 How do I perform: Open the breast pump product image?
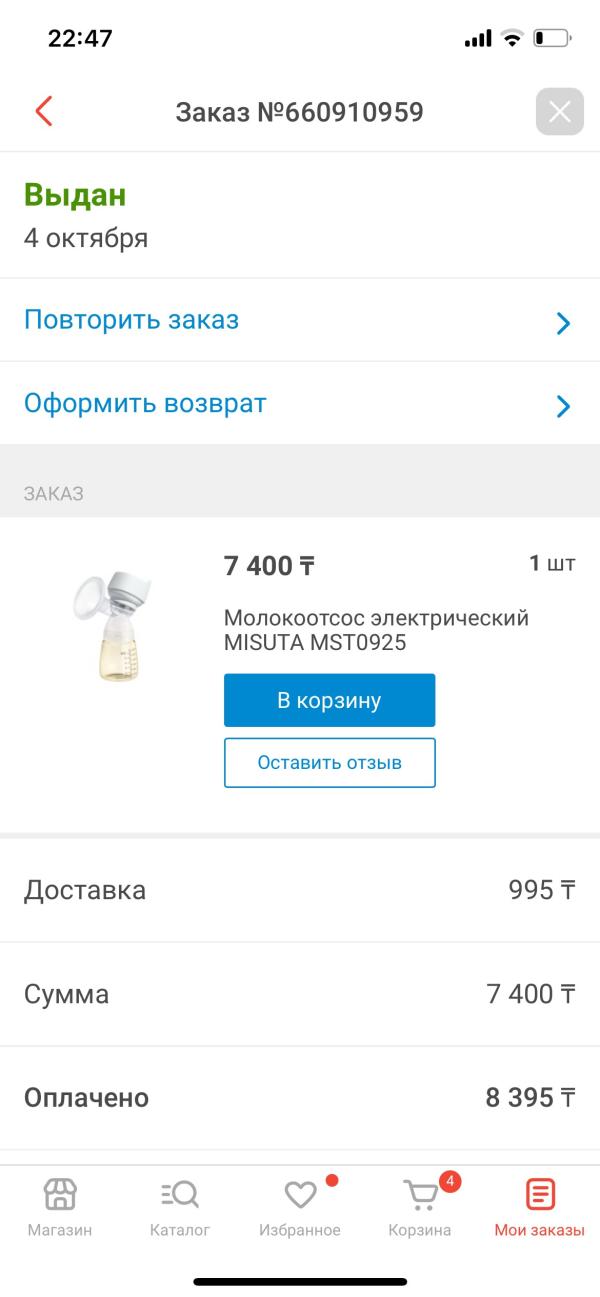pyautogui.click(x=112, y=626)
